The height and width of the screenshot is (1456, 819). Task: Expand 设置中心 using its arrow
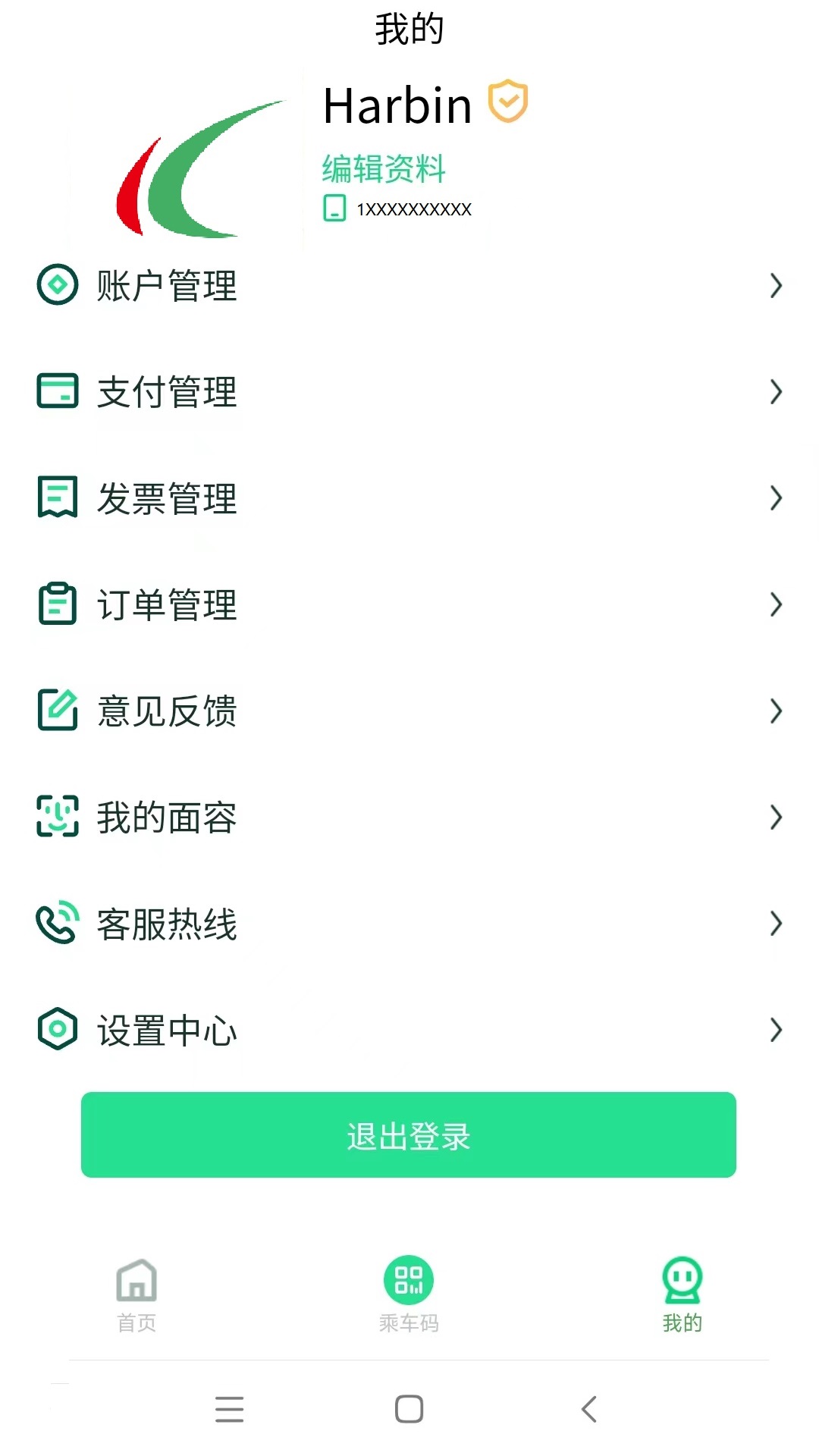tap(775, 1030)
